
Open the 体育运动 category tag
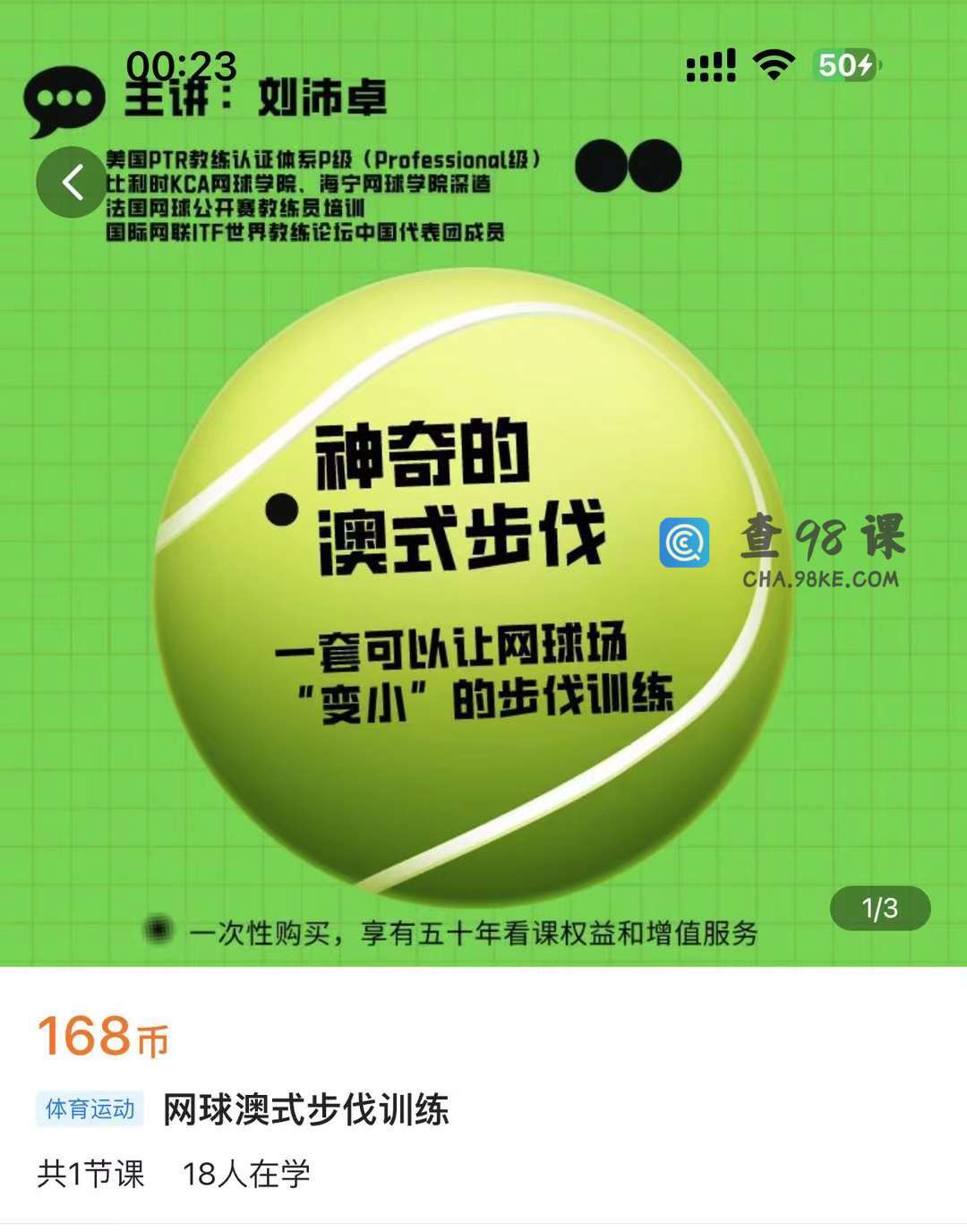90,1109
